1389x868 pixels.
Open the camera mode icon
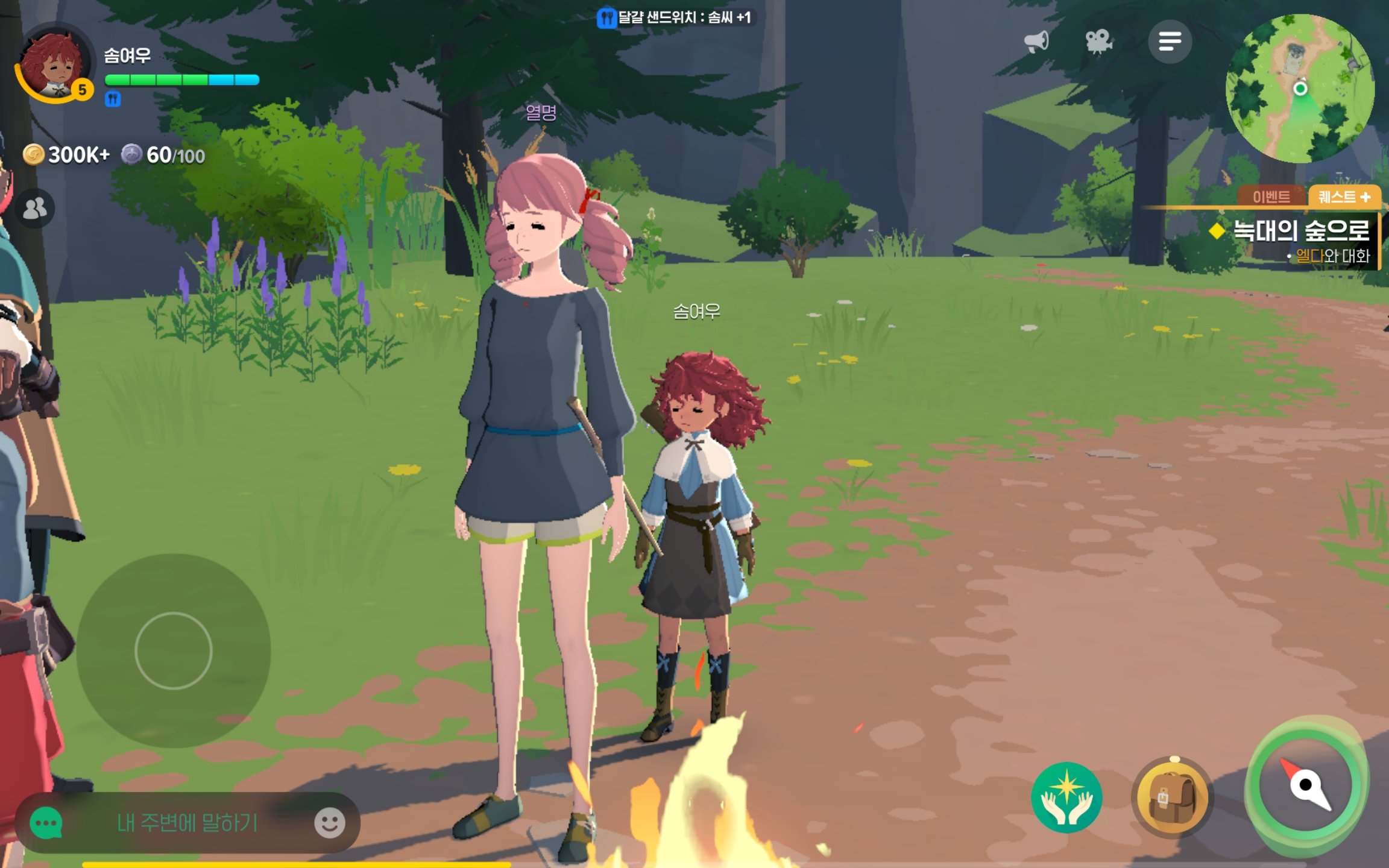tap(1098, 41)
